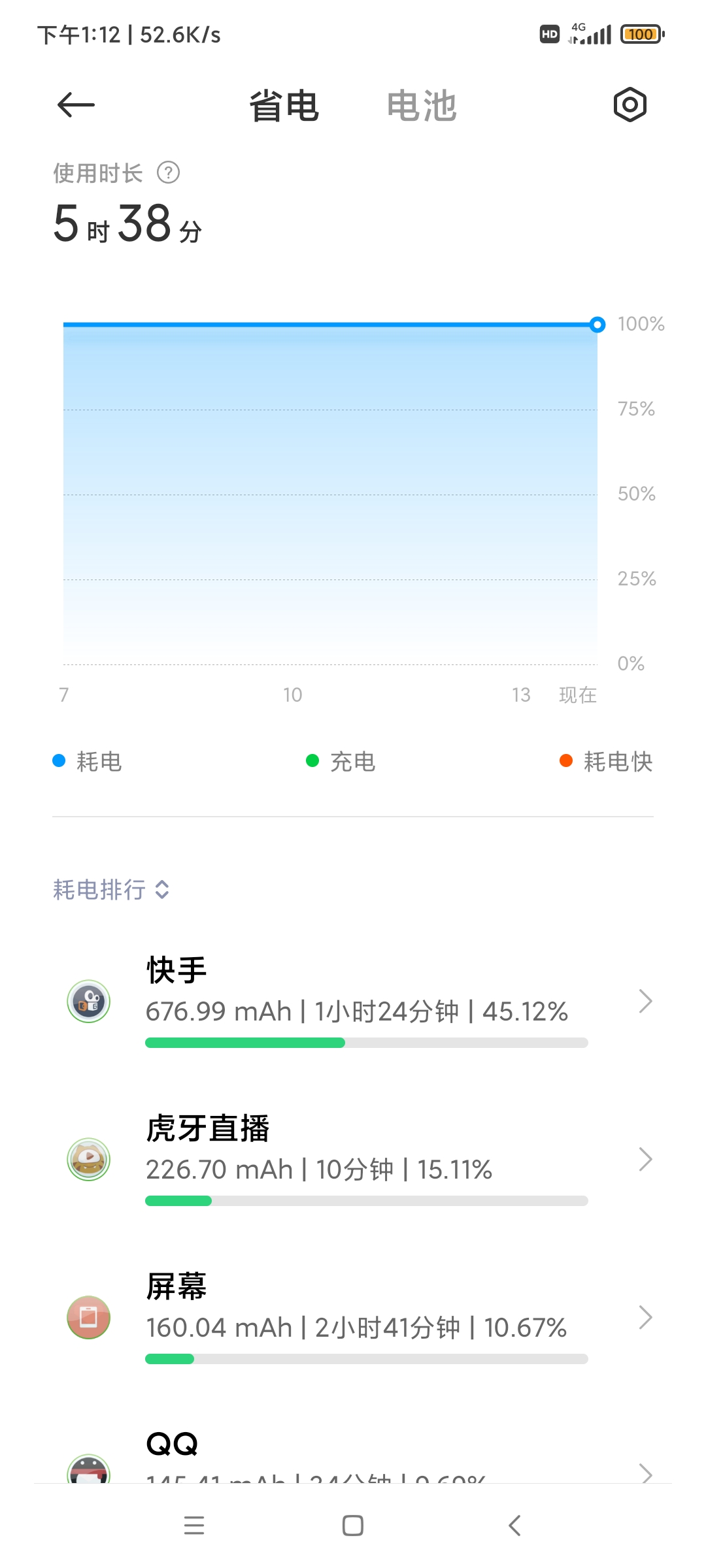The image size is (706, 1568).
Task: Open the 耗电排行 sort dropdown
Action: (112, 889)
